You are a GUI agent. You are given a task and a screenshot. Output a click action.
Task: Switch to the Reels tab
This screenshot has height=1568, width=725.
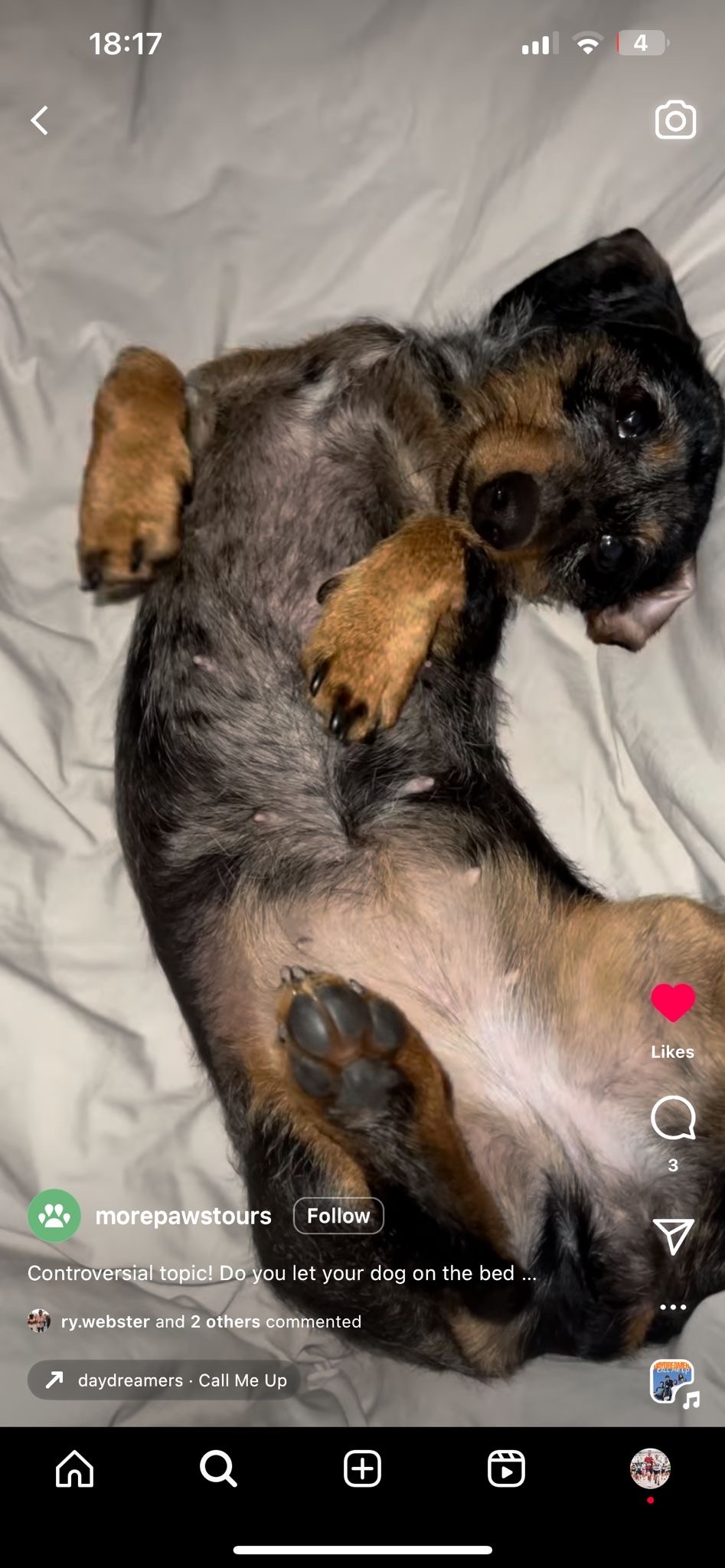pyautogui.click(x=506, y=1469)
